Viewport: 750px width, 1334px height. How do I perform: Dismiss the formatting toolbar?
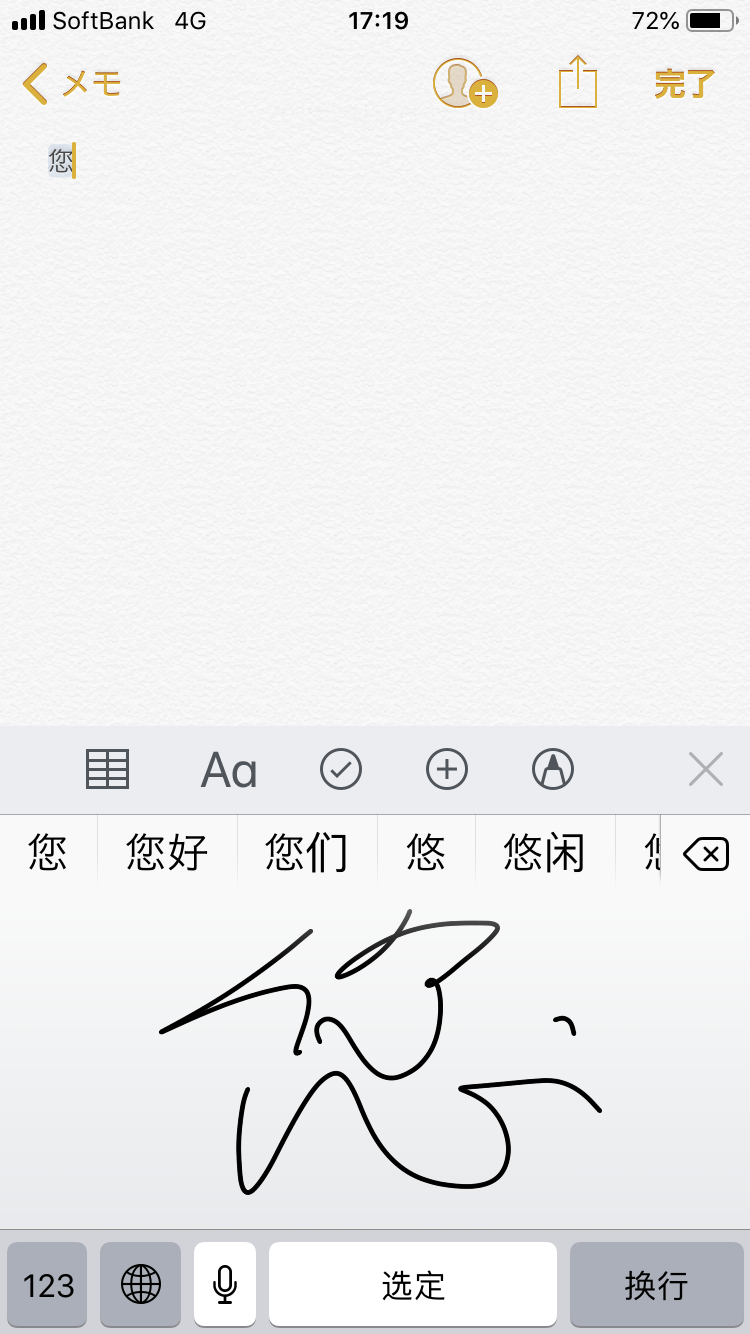pyautogui.click(x=705, y=770)
